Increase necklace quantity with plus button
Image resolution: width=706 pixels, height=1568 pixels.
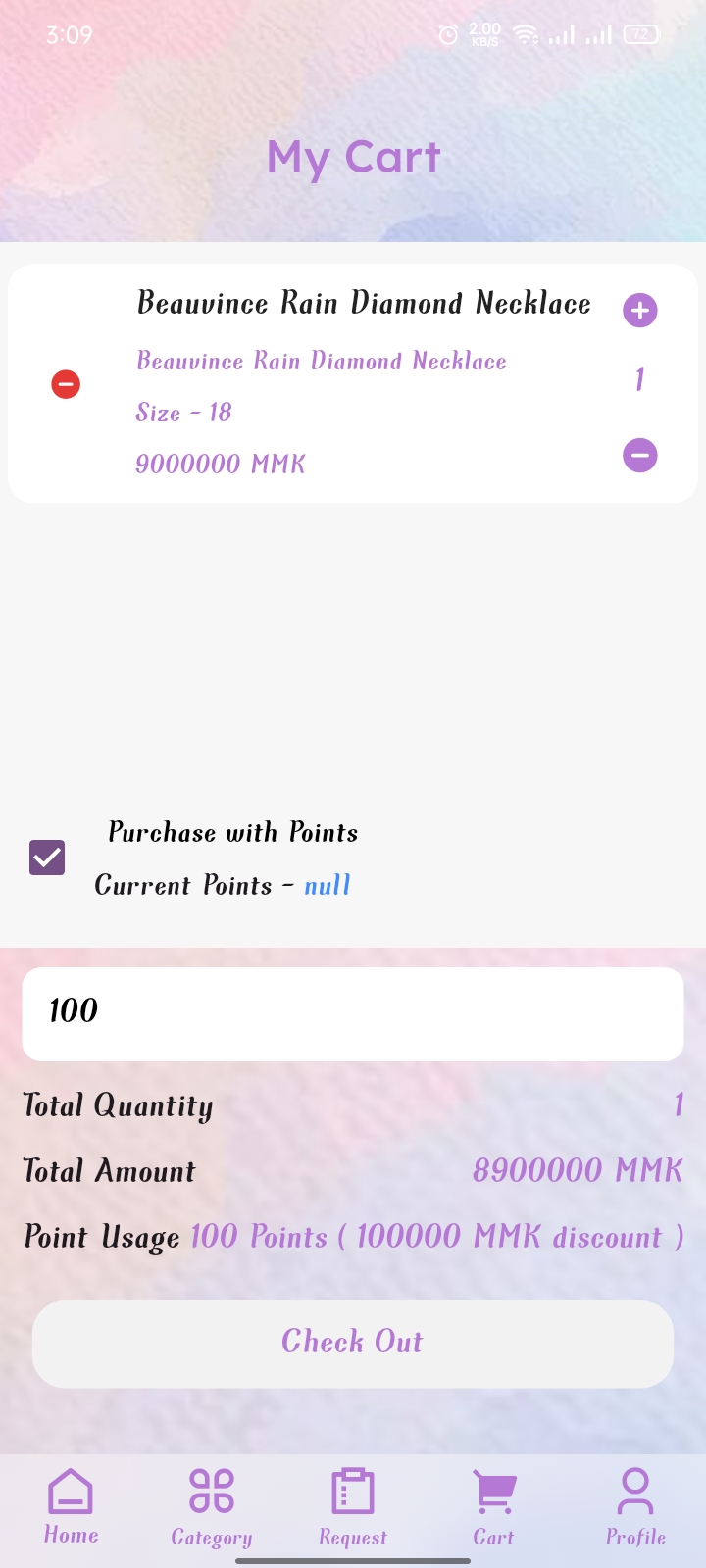pyautogui.click(x=640, y=311)
